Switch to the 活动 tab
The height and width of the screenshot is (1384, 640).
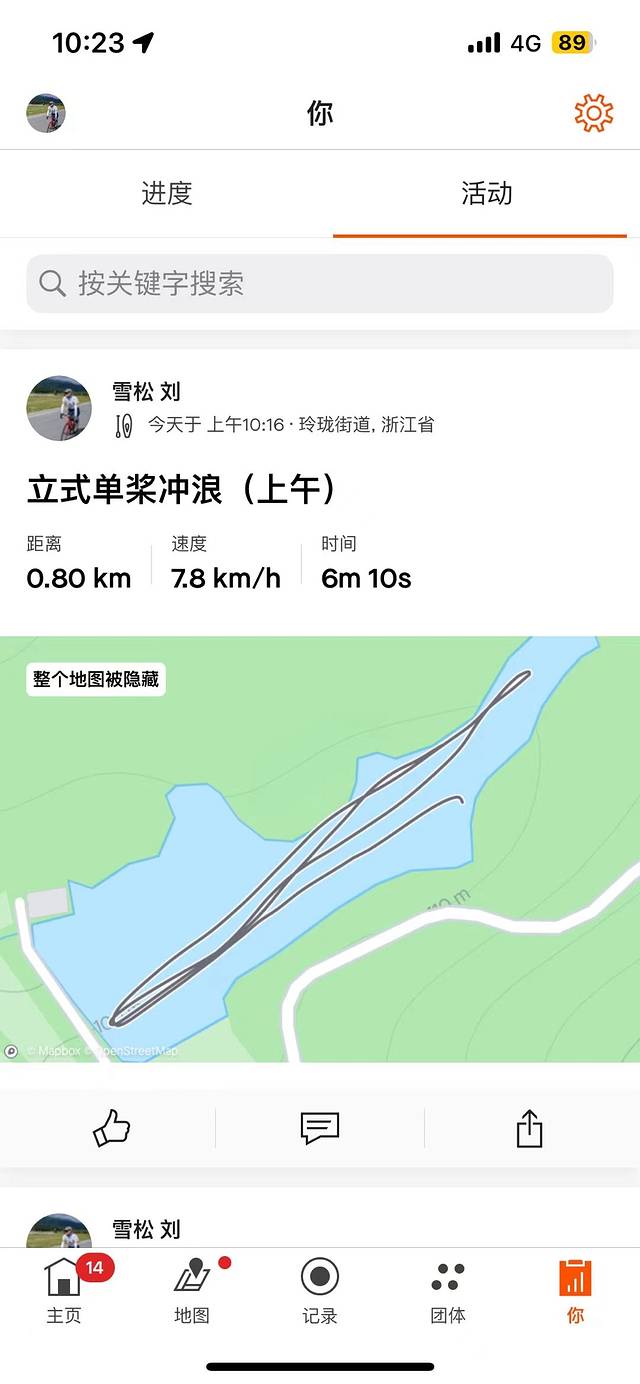[x=486, y=193]
